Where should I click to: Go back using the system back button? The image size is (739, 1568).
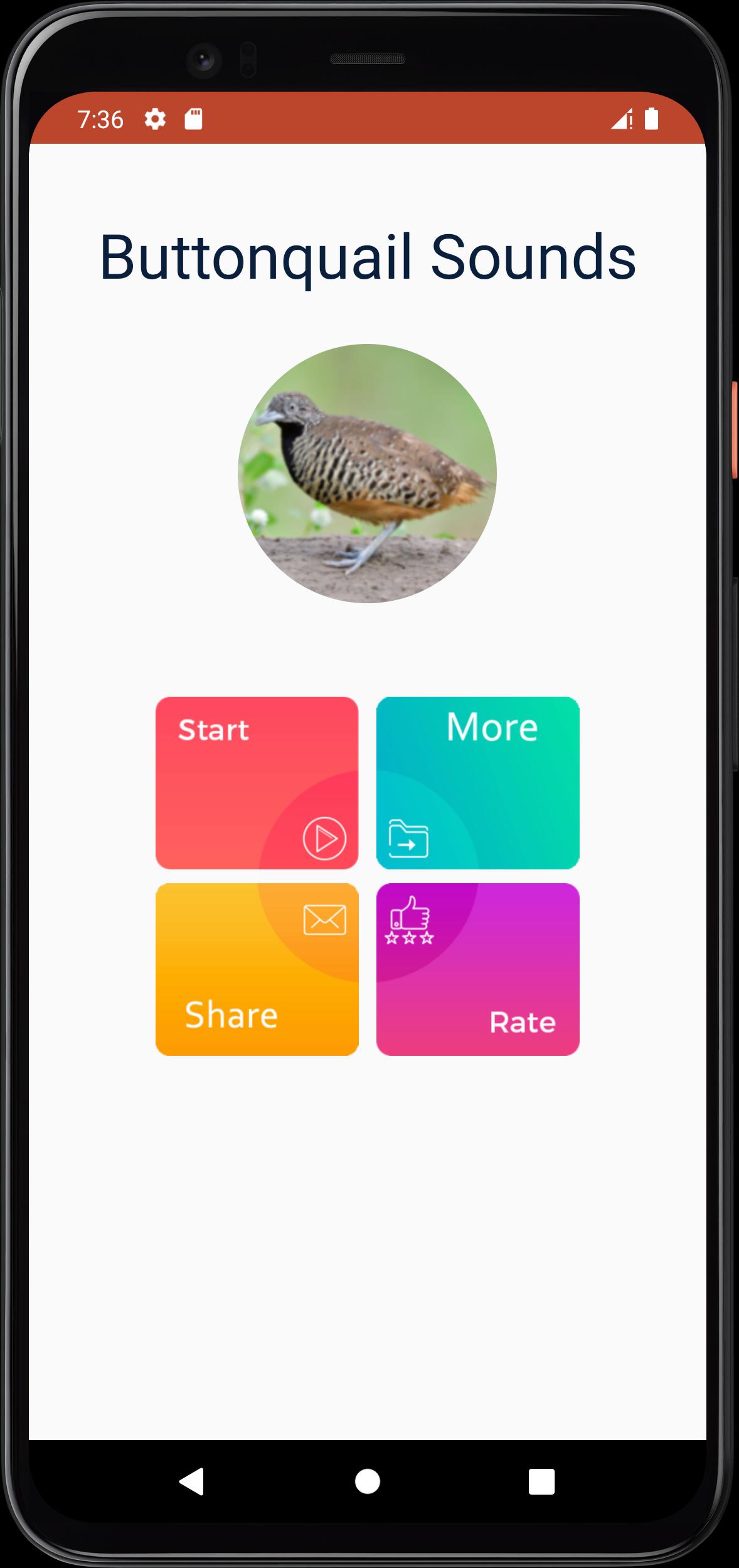click(192, 1481)
